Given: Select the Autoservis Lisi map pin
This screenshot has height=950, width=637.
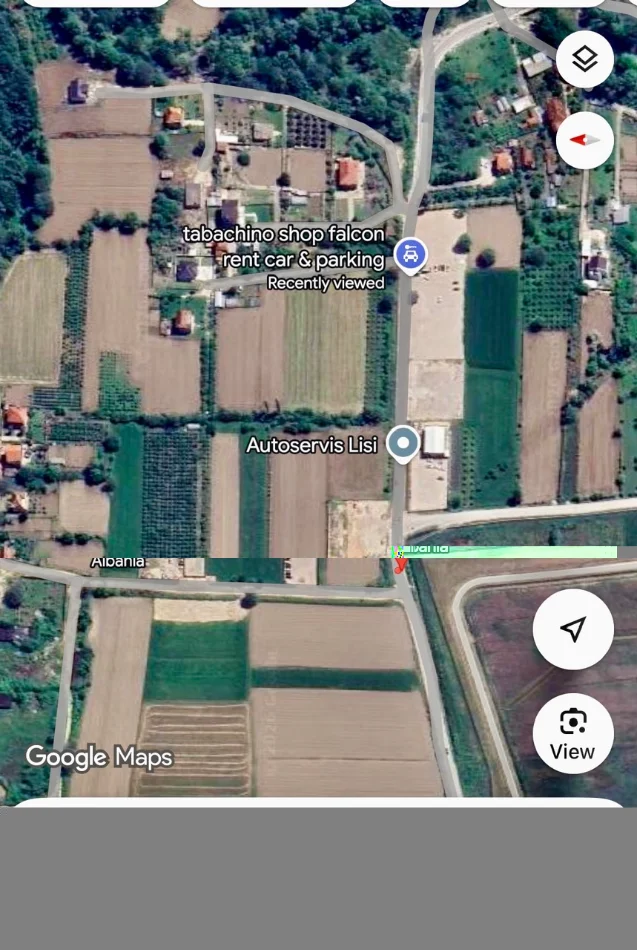Looking at the screenshot, I should pyautogui.click(x=403, y=442).
